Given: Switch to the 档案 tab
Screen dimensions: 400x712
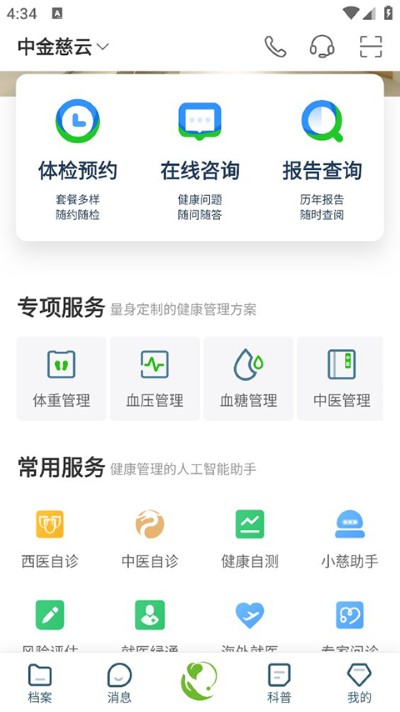Looking at the screenshot, I should point(40,683).
